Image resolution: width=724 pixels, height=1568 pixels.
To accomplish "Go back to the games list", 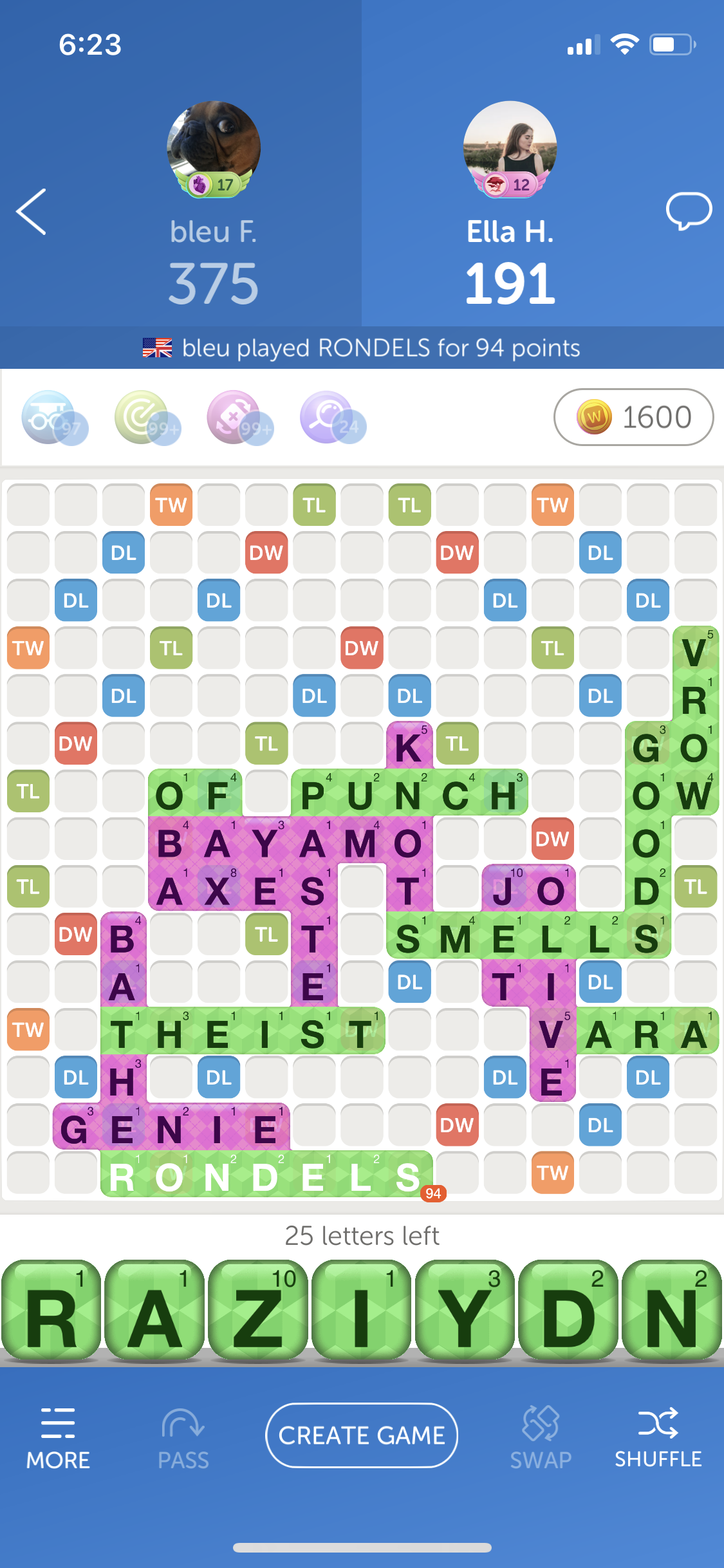I will click(x=32, y=212).
